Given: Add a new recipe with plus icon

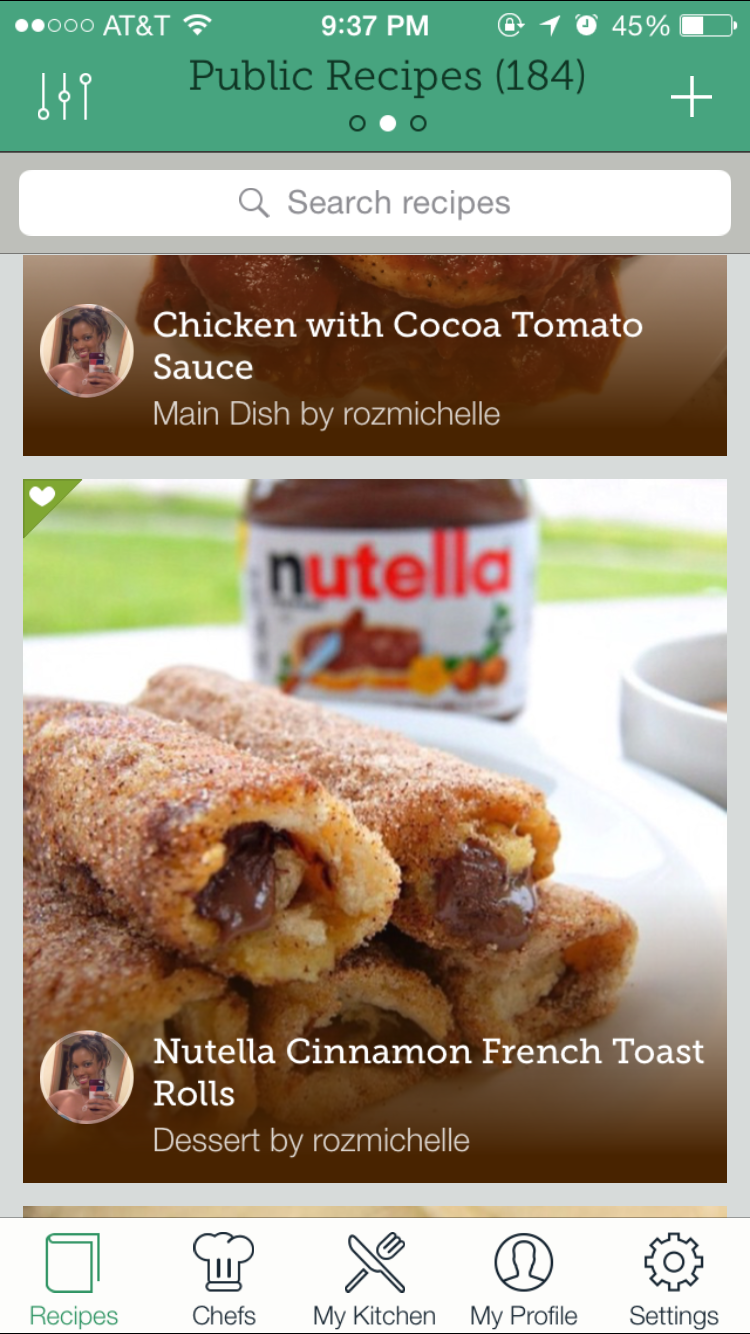Looking at the screenshot, I should tap(691, 97).
